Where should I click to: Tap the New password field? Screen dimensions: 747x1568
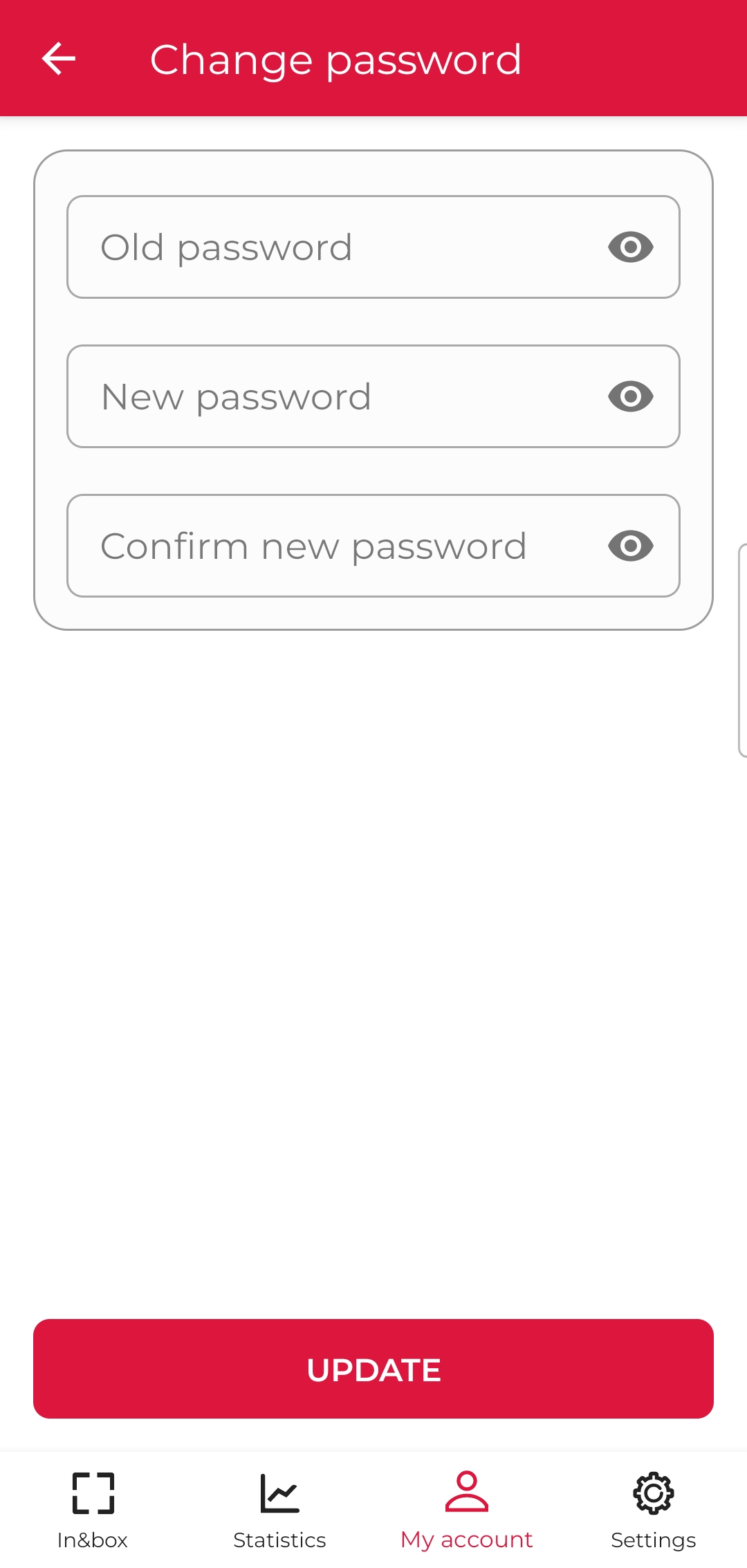(332, 396)
